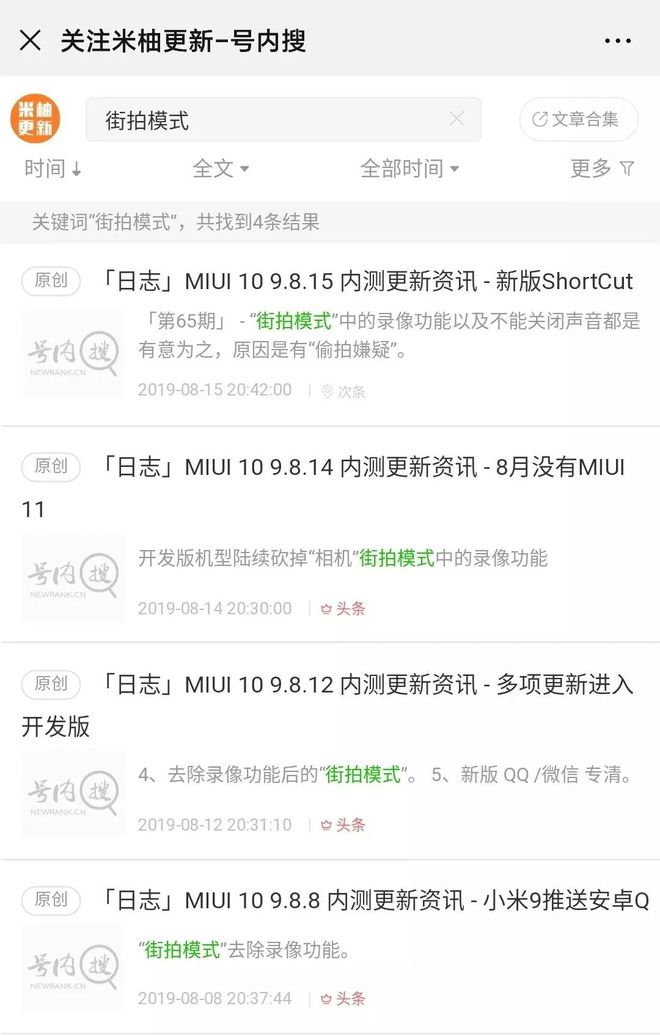Image resolution: width=660 pixels, height=1036 pixels.
Task: Clear the search text with X icon
Action: point(456,119)
